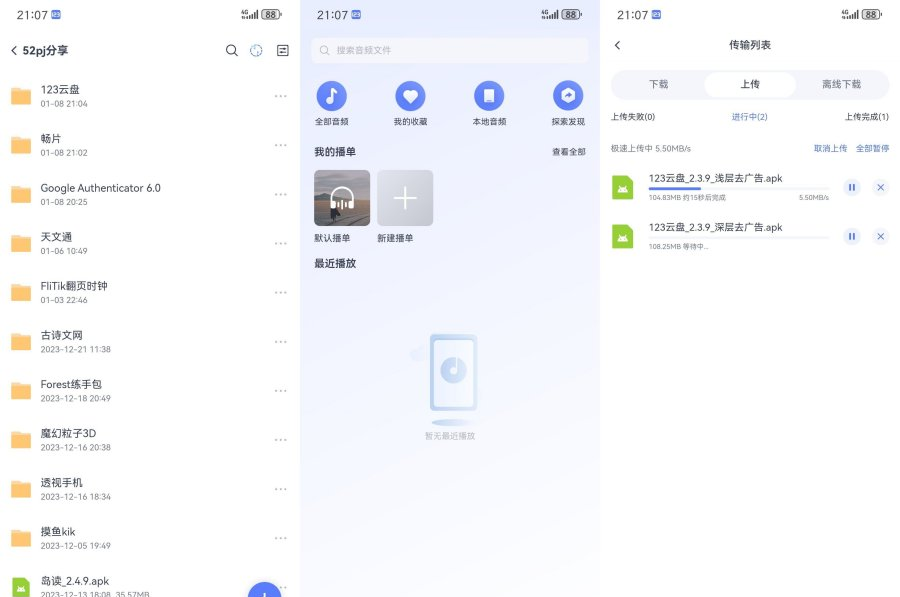900x597 pixels.
Task: Cancel the 深层去广告.apk upload
Action: pos(880,236)
